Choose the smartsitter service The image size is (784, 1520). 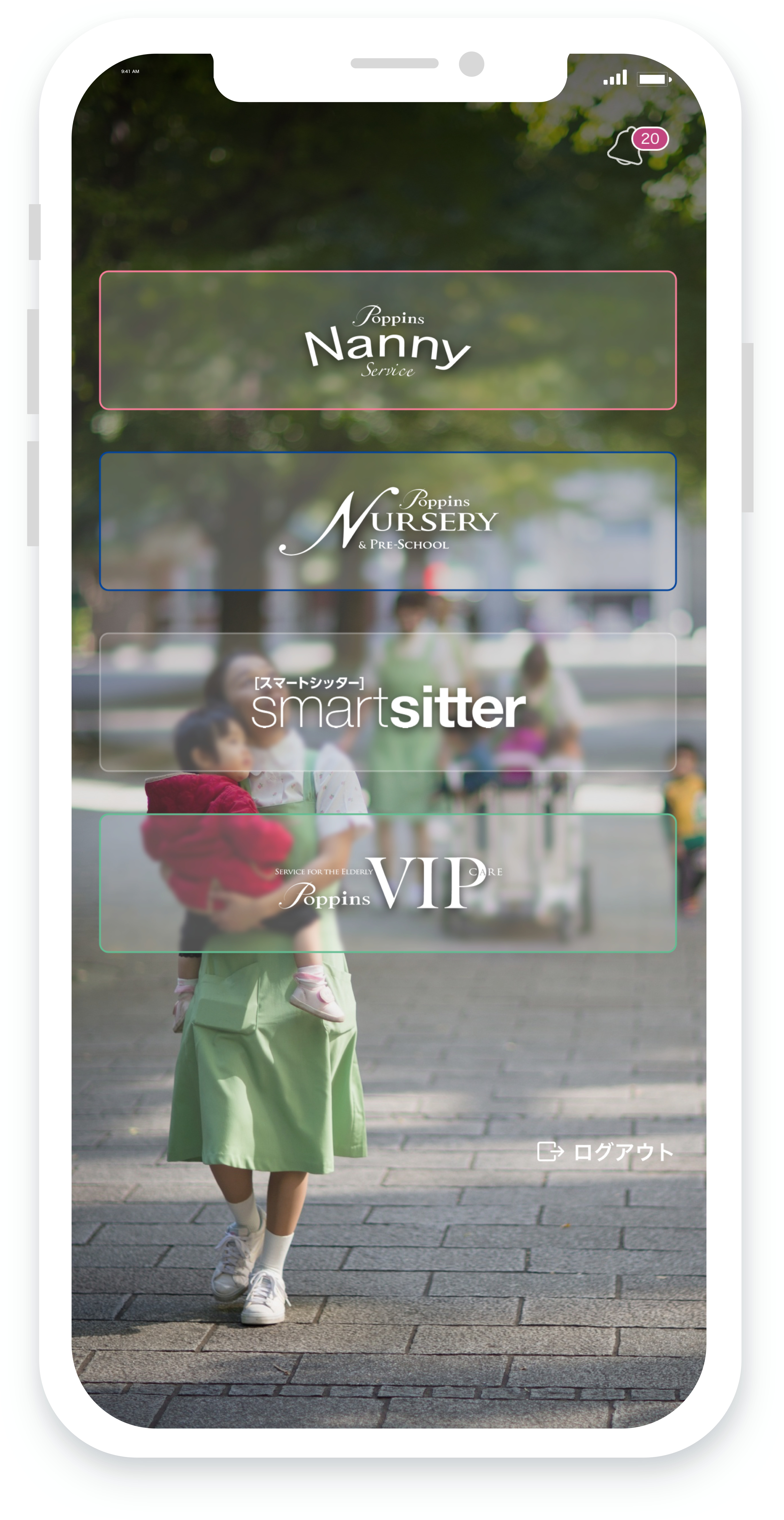[x=387, y=702]
